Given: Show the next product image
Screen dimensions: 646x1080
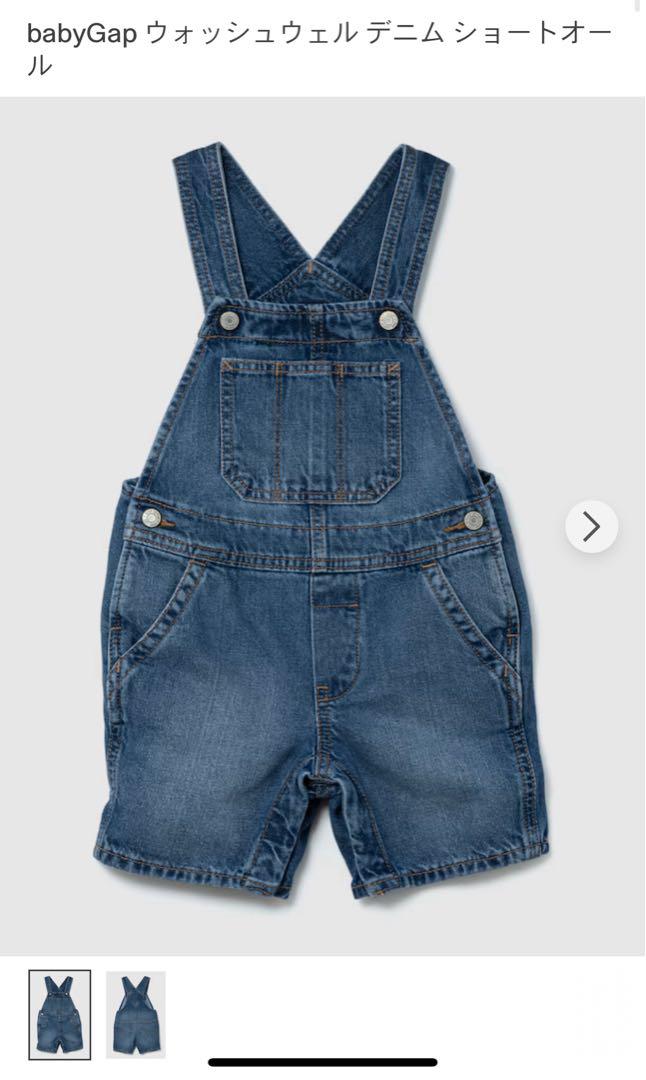Looking at the screenshot, I should click(592, 527).
